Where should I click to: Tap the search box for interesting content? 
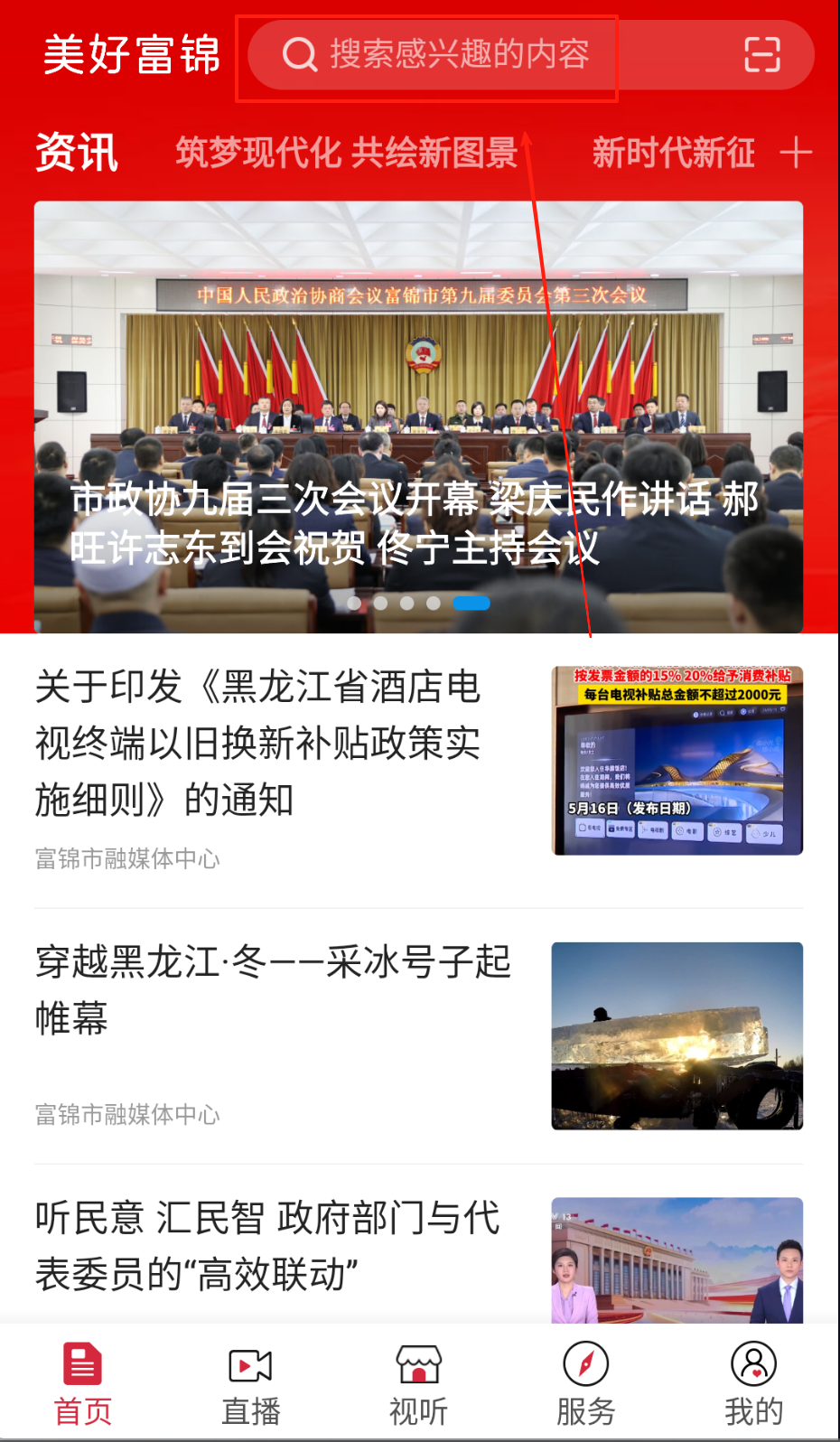click(458, 54)
